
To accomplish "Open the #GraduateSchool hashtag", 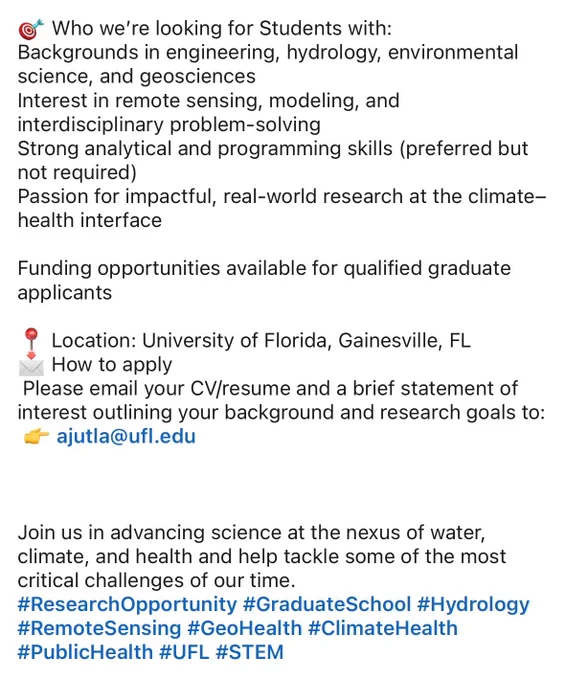I will (x=327, y=605).
